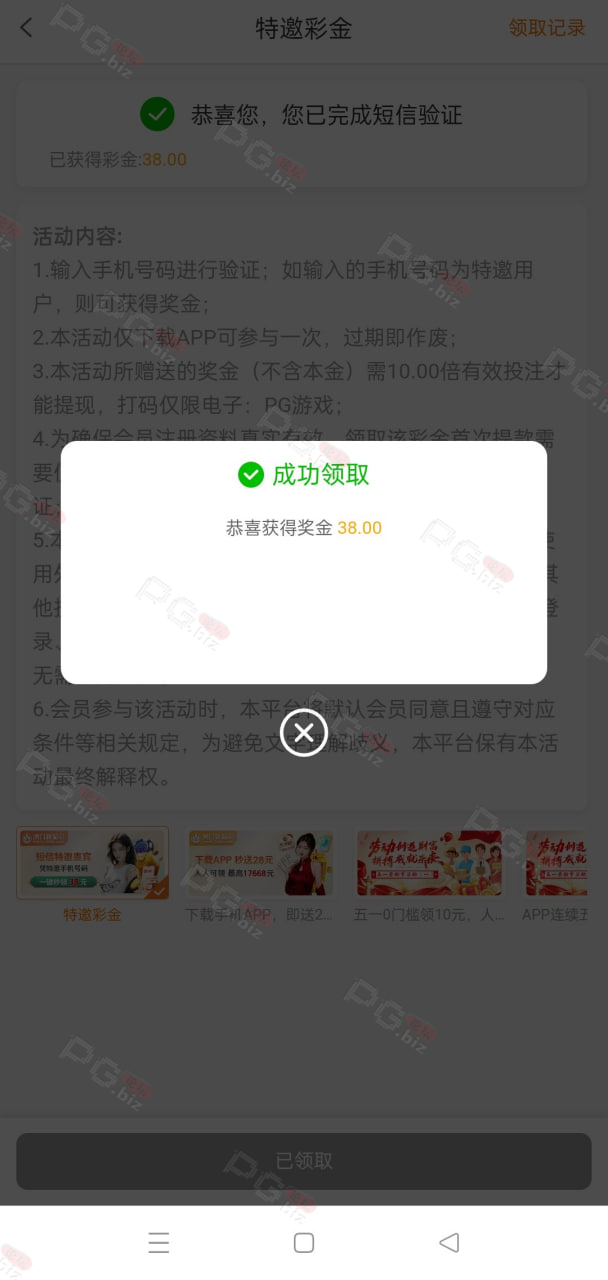Open 领取记录 claim history
Image resolution: width=608 pixels, height=1280 pixels.
pyautogui.click(x=547, y=28)
